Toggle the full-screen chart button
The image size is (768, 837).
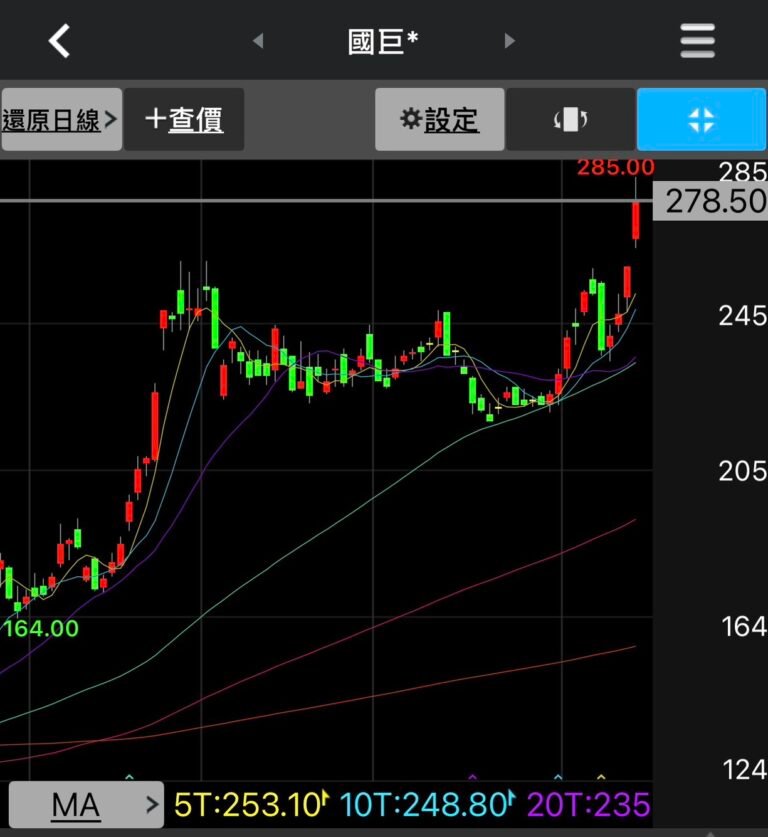[x=701, y=120]
